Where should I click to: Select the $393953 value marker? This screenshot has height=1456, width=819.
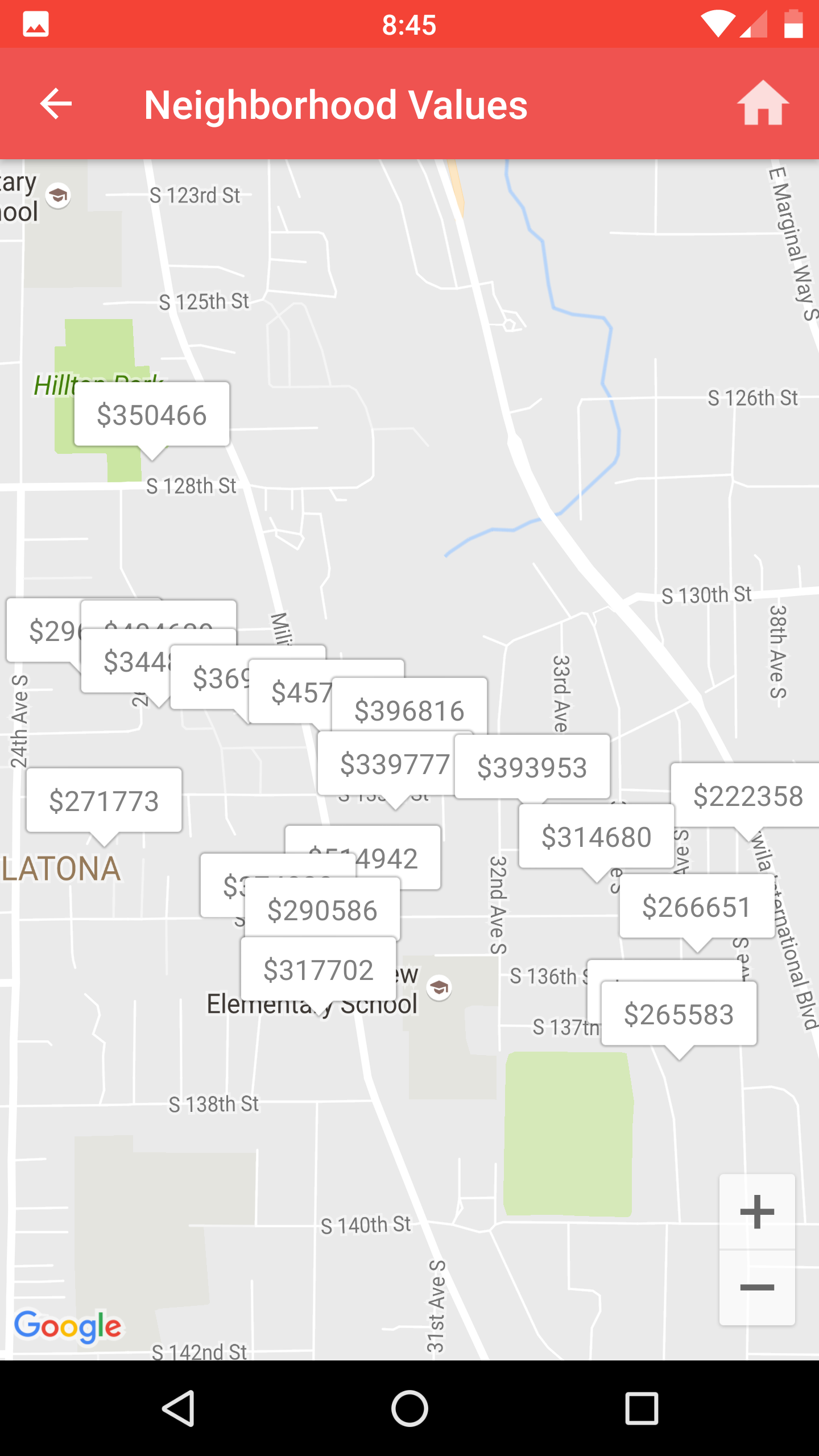[532, 767]
